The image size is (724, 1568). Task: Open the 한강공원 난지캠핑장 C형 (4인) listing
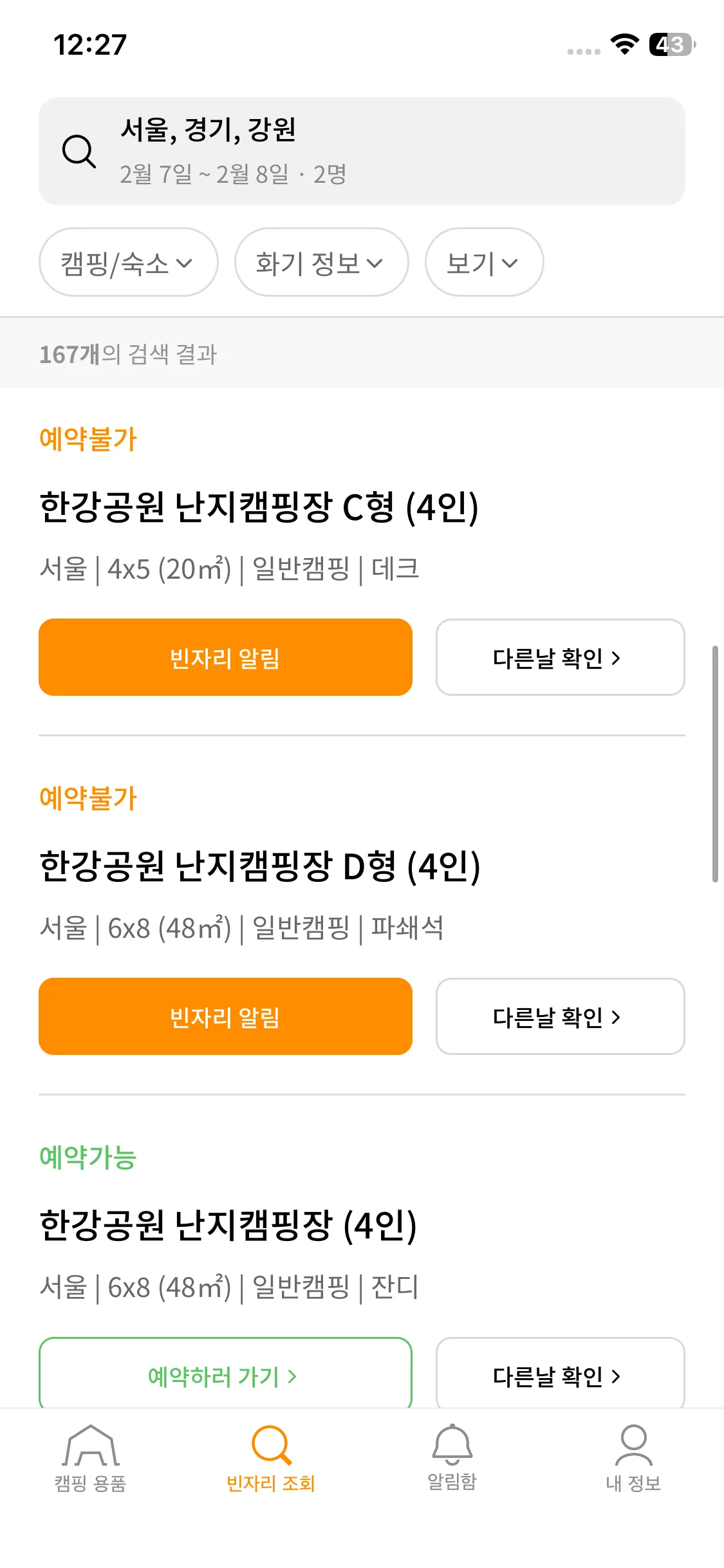[259, 507]
